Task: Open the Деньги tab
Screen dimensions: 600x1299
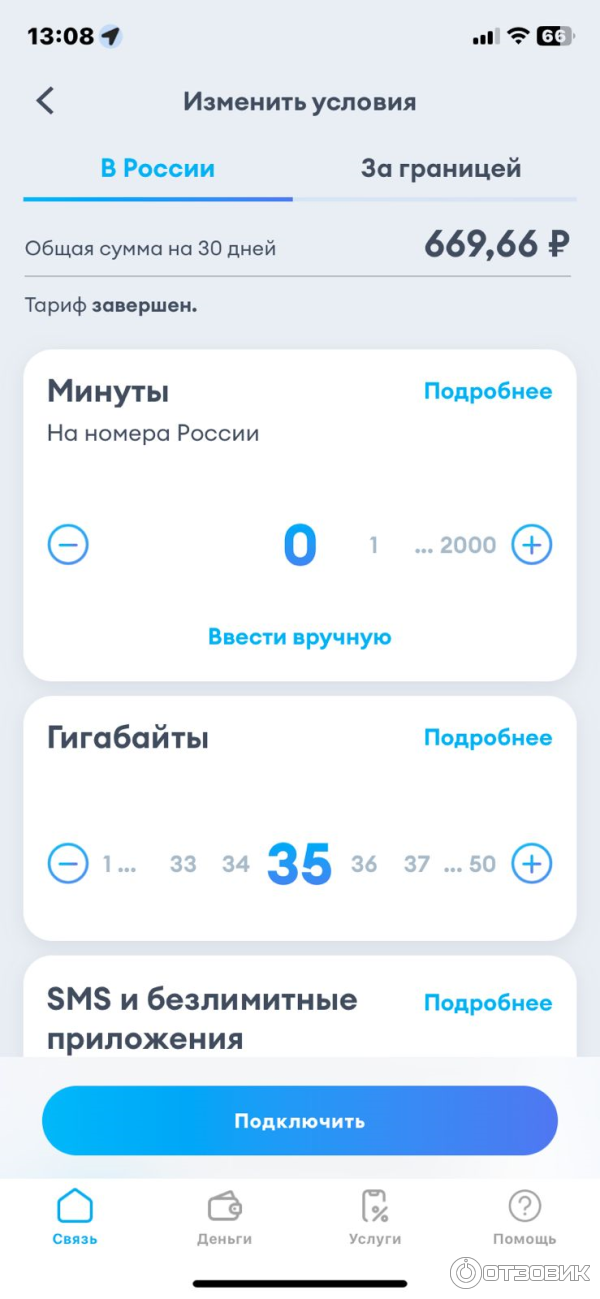Action: point(224,1217)
